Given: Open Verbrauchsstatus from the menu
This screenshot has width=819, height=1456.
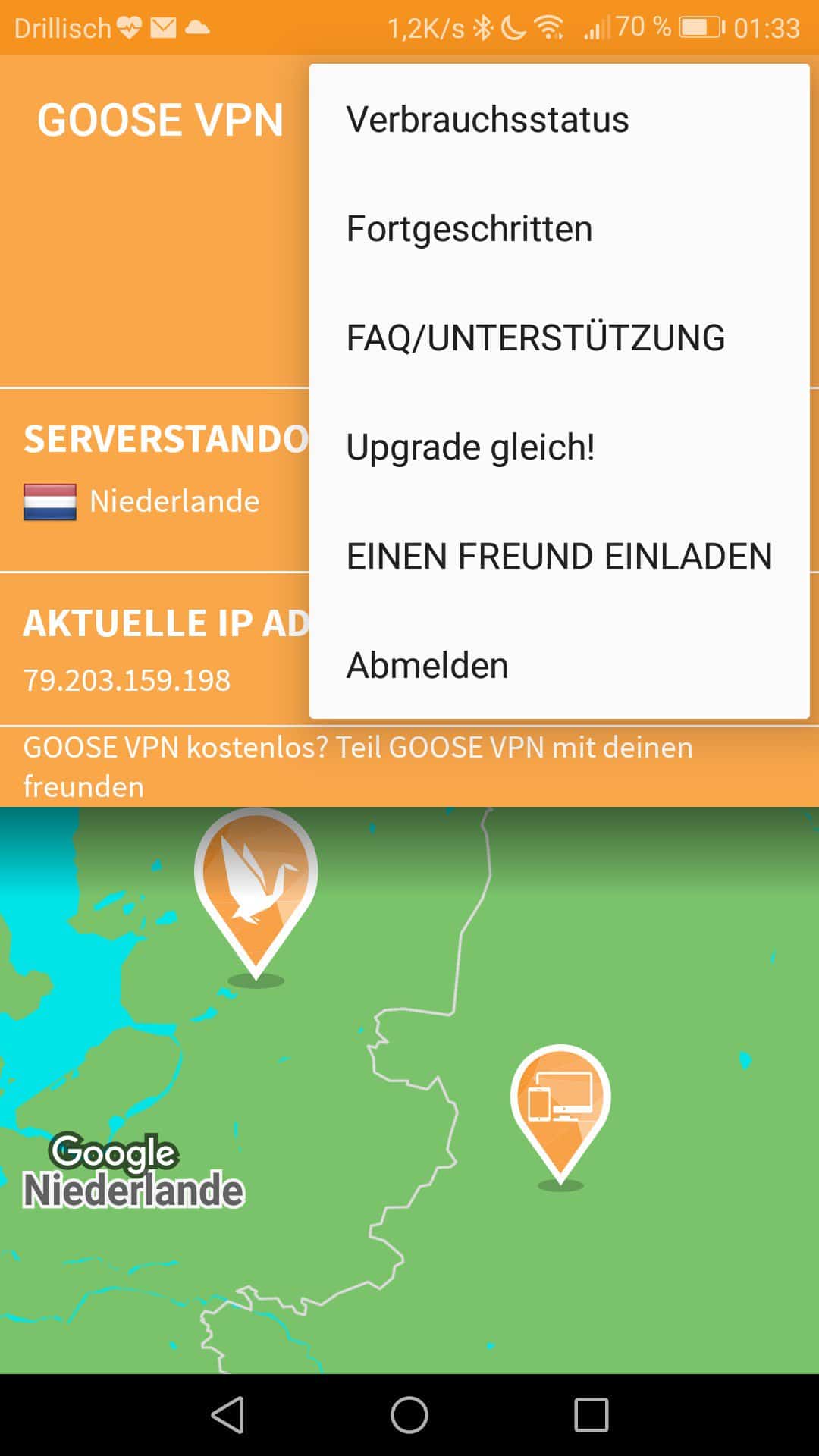Looking at the screenshot, I should 560,119.
